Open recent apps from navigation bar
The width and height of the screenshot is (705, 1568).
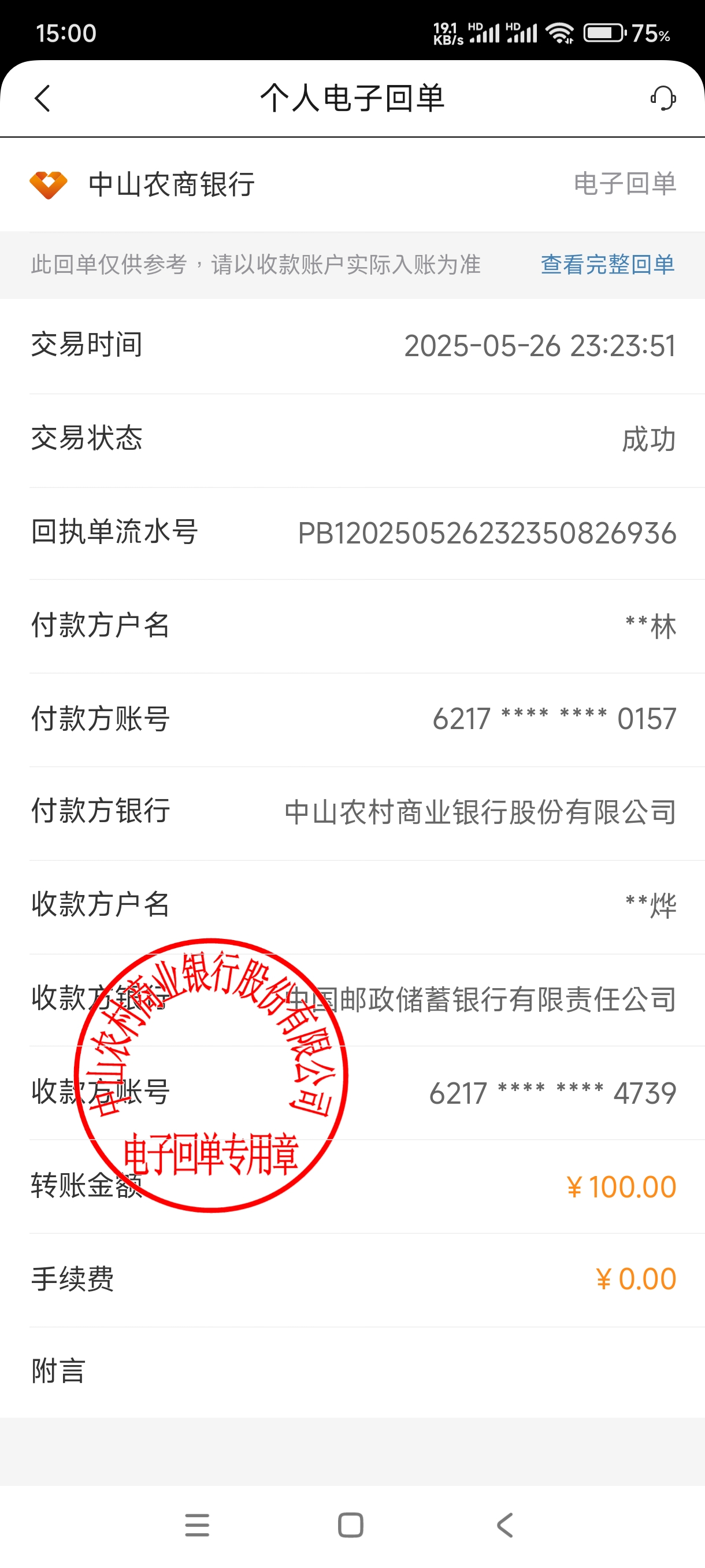pyautogui.click(x=197, y=1525)
